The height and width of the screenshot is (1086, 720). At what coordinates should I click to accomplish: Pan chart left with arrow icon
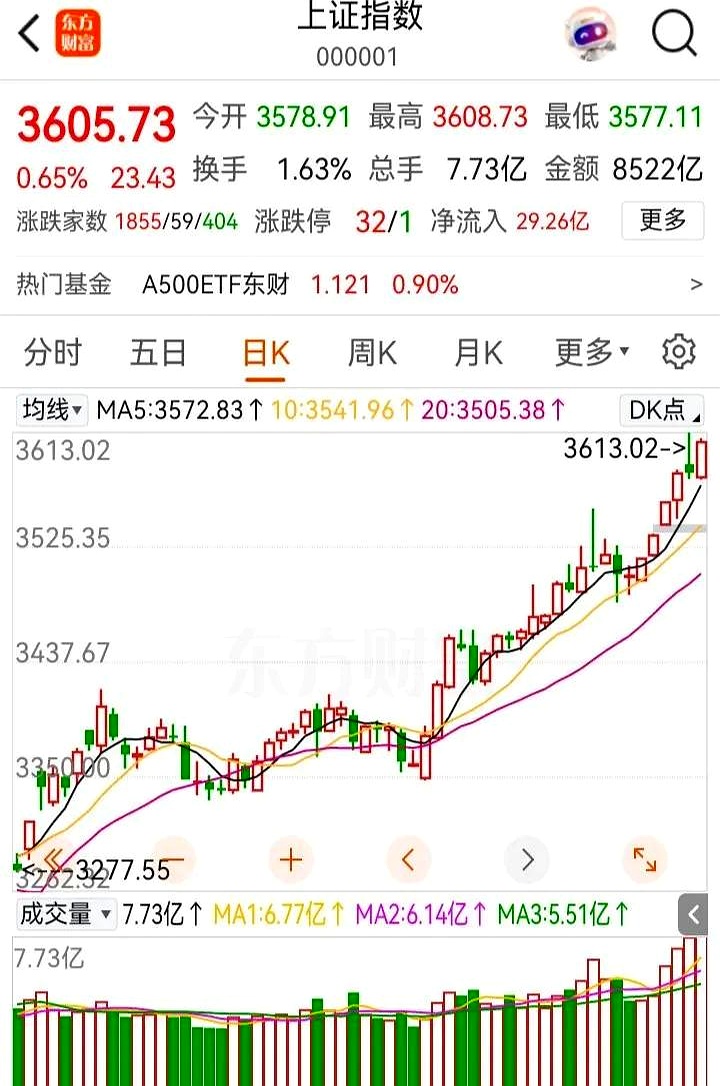tap(408, 858)
